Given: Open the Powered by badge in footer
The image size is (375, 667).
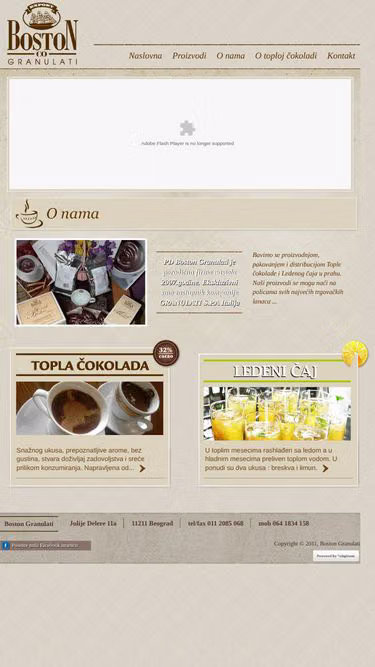Looking at the screenshot, I should click(336, 556).
